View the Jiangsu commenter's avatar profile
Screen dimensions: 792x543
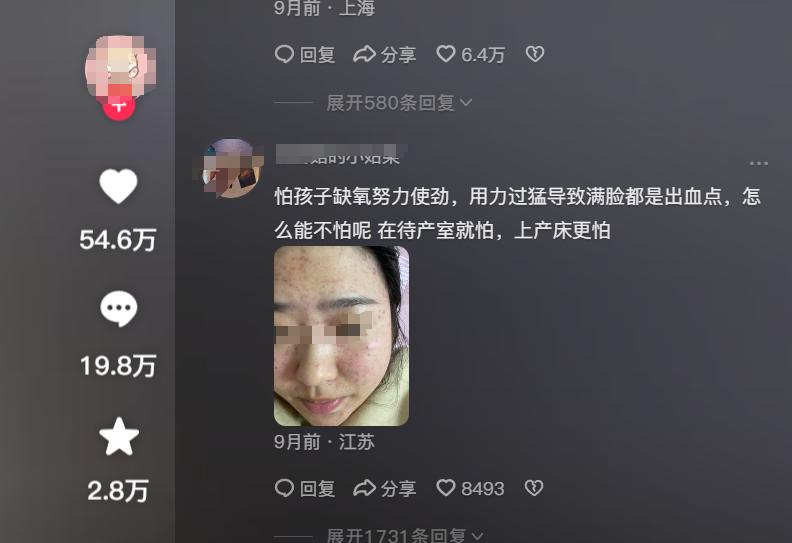[231, 168]
